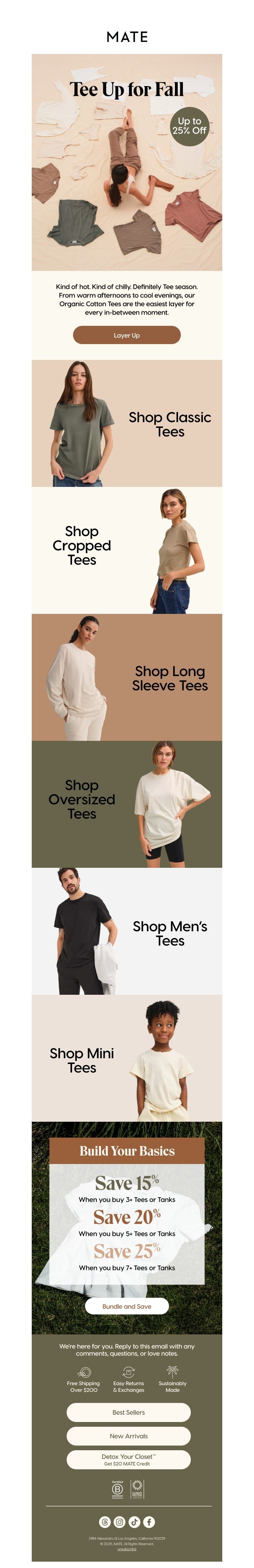
Task: Open Shop Oversized Tees tile
Action: coord(127,803)
